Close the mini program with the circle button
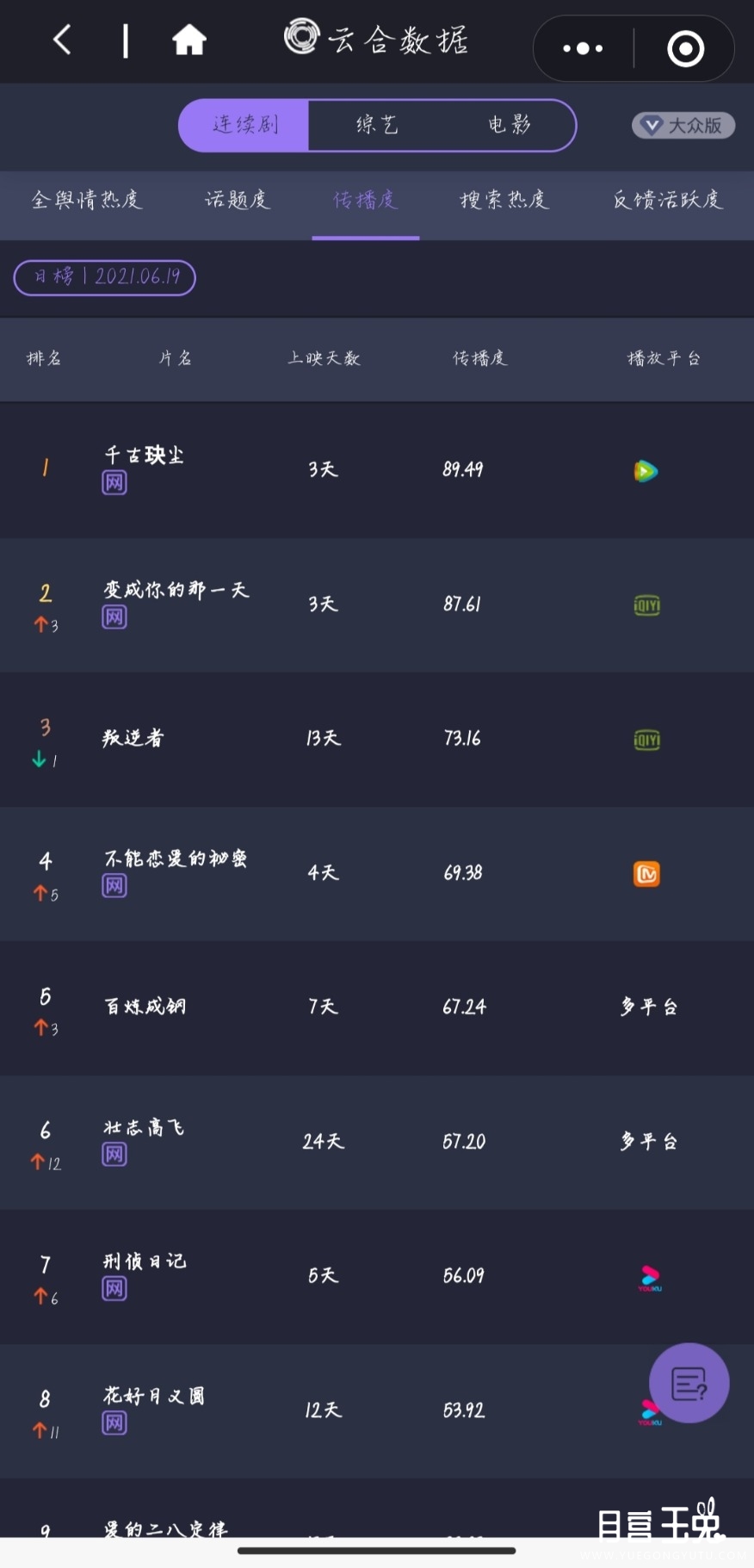754x1568 pixels. (685, 48)
